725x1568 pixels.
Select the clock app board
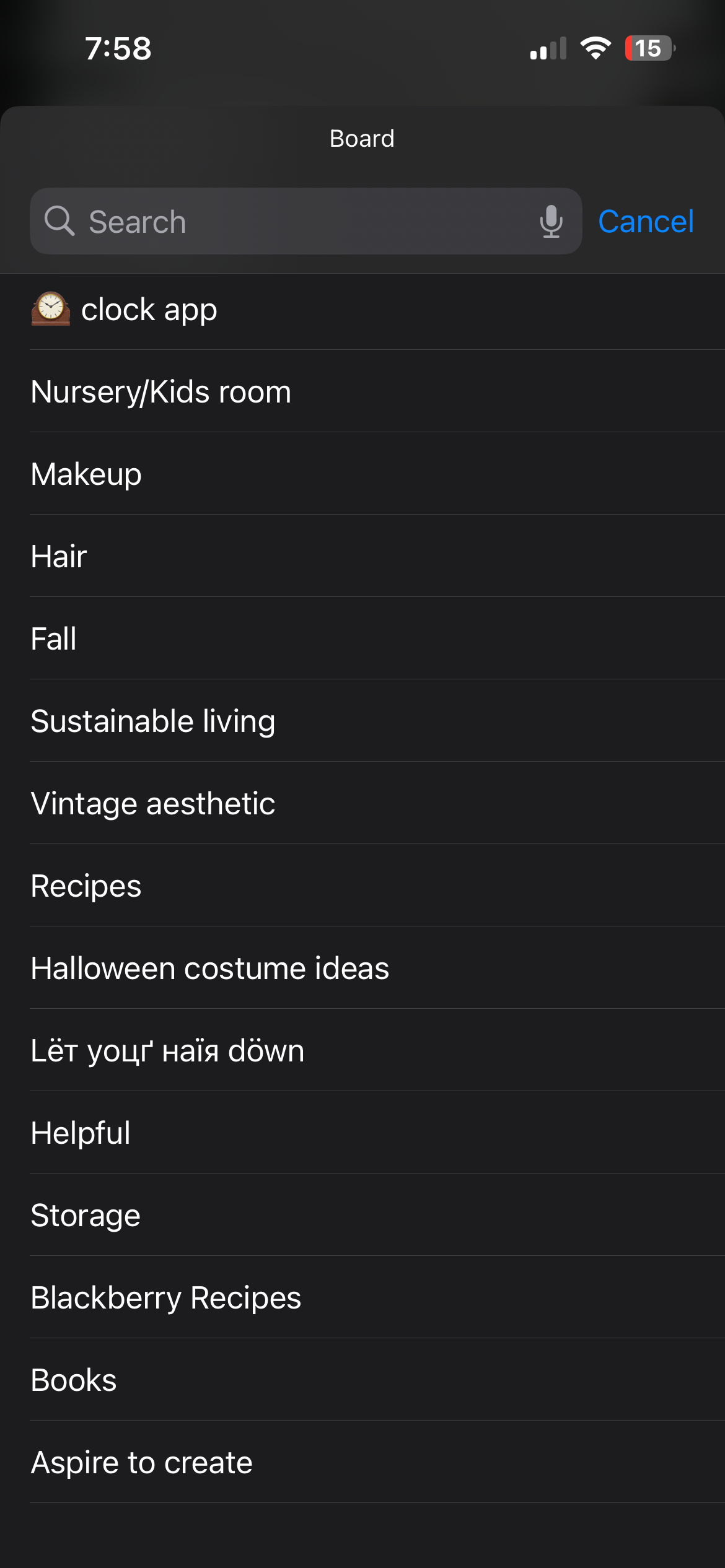[x=149, y=310]
